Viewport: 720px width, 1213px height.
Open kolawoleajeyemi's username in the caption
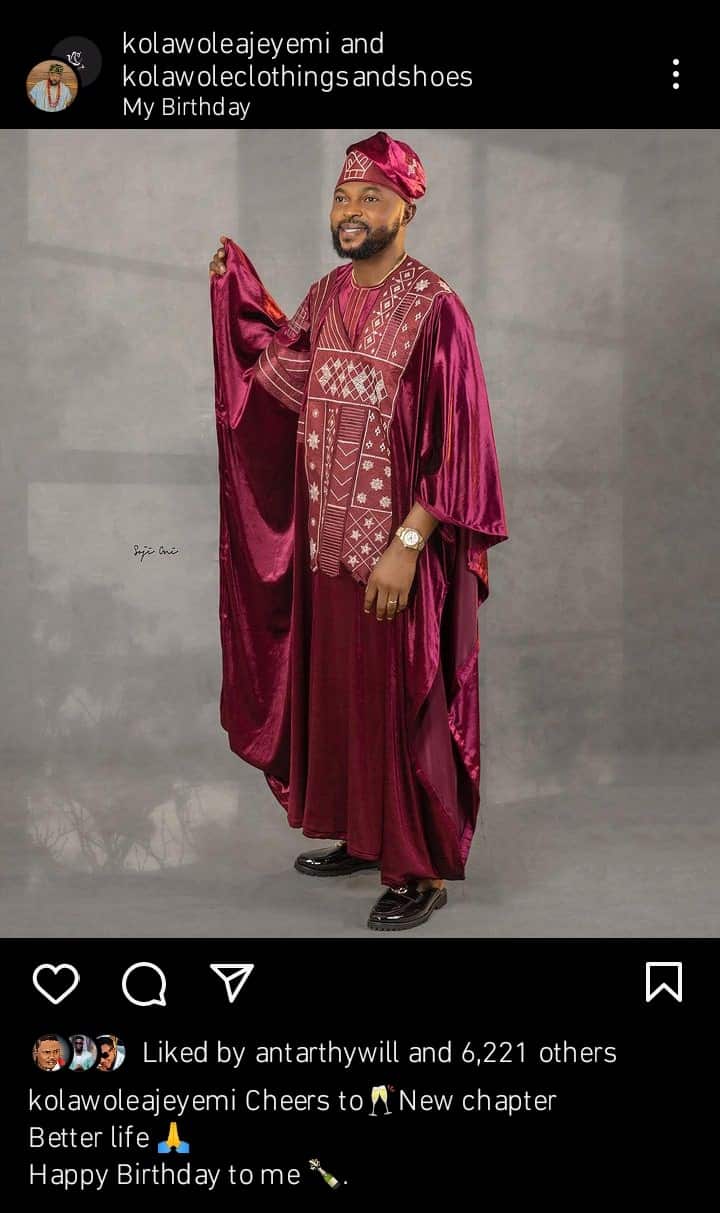coord(133,1101)
